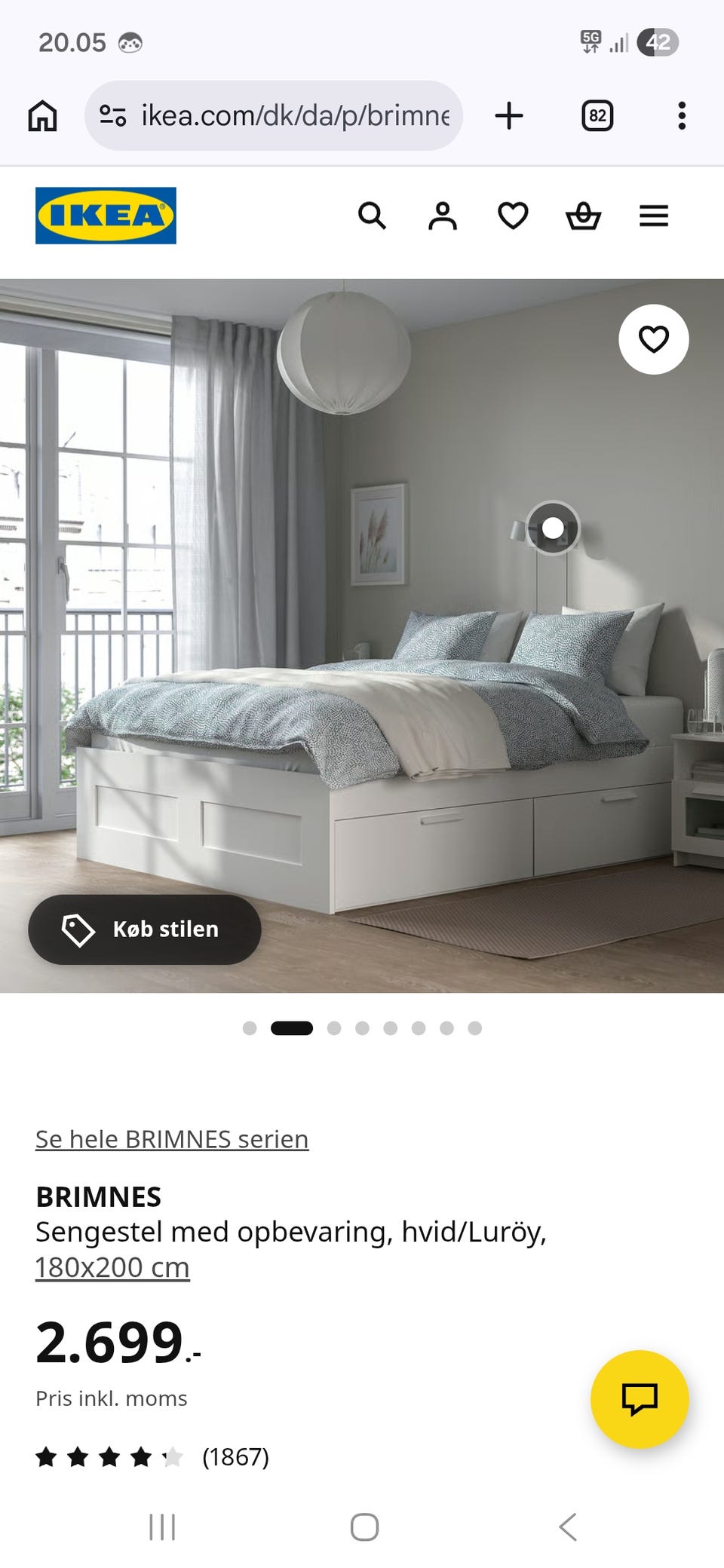Tap the ikea.com address bar
724x1568 pixels.
pos(273,115)
